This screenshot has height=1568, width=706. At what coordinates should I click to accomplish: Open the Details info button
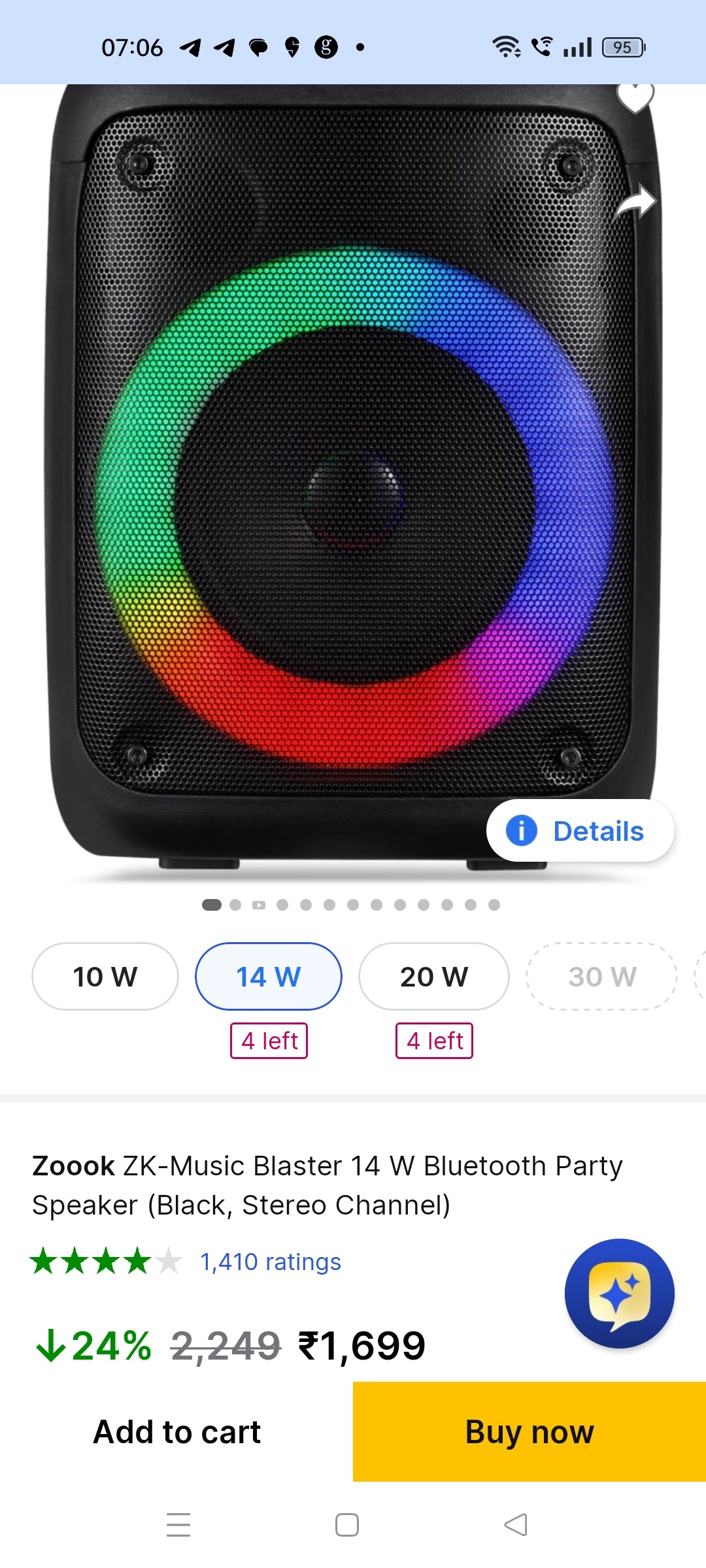[580, 831]
